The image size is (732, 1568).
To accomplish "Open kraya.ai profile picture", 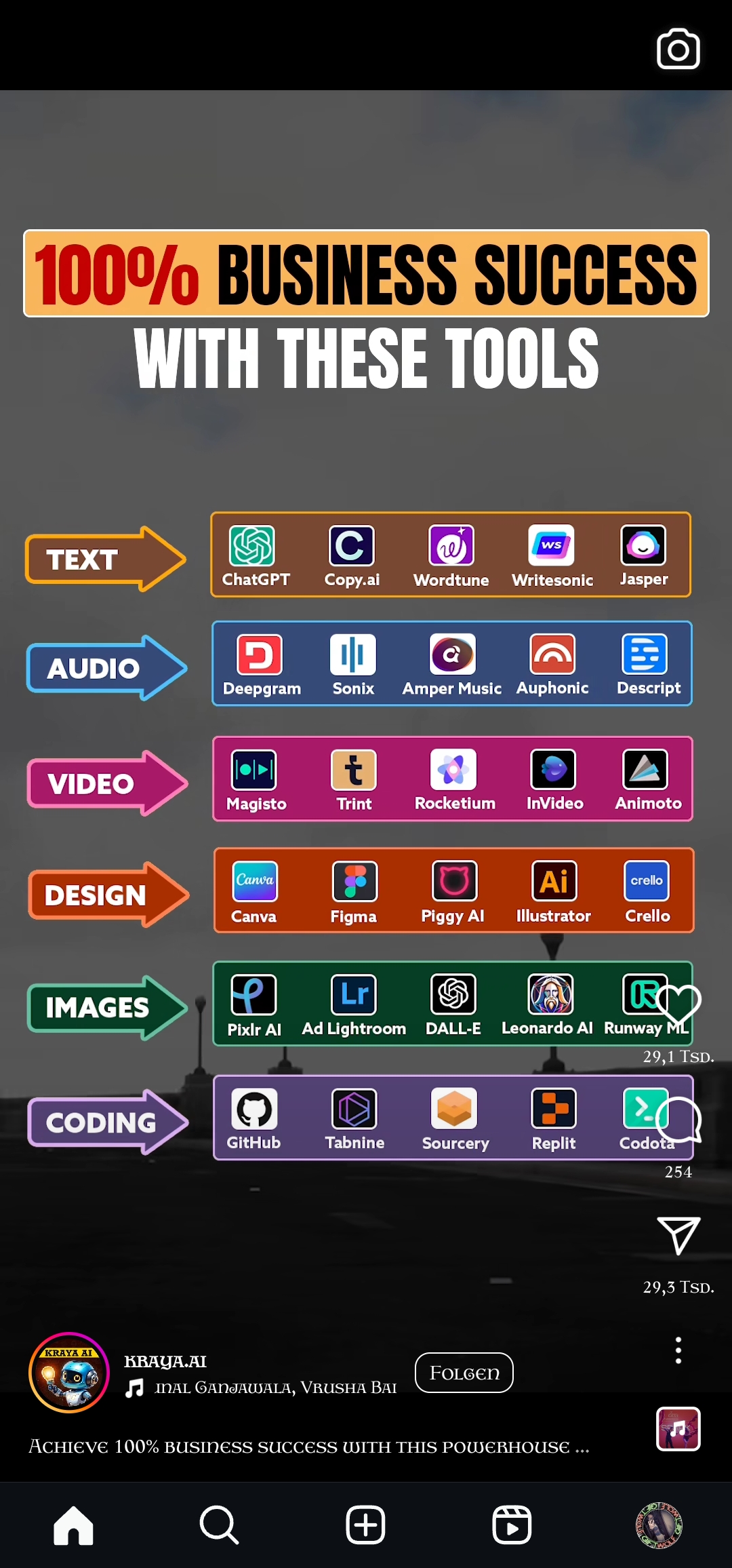I will (68, 1373).
